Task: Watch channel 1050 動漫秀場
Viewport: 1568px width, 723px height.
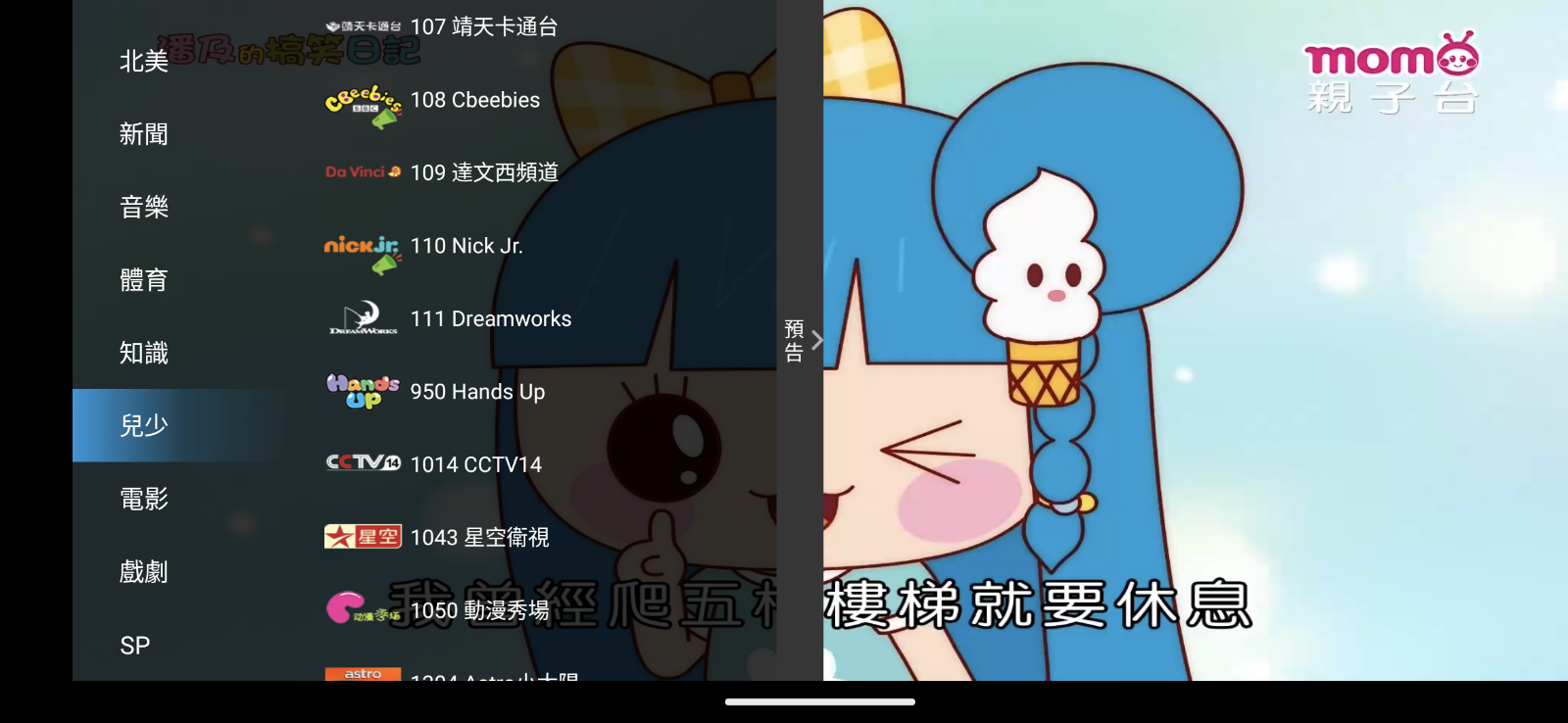Action: (x=479, y=610)
